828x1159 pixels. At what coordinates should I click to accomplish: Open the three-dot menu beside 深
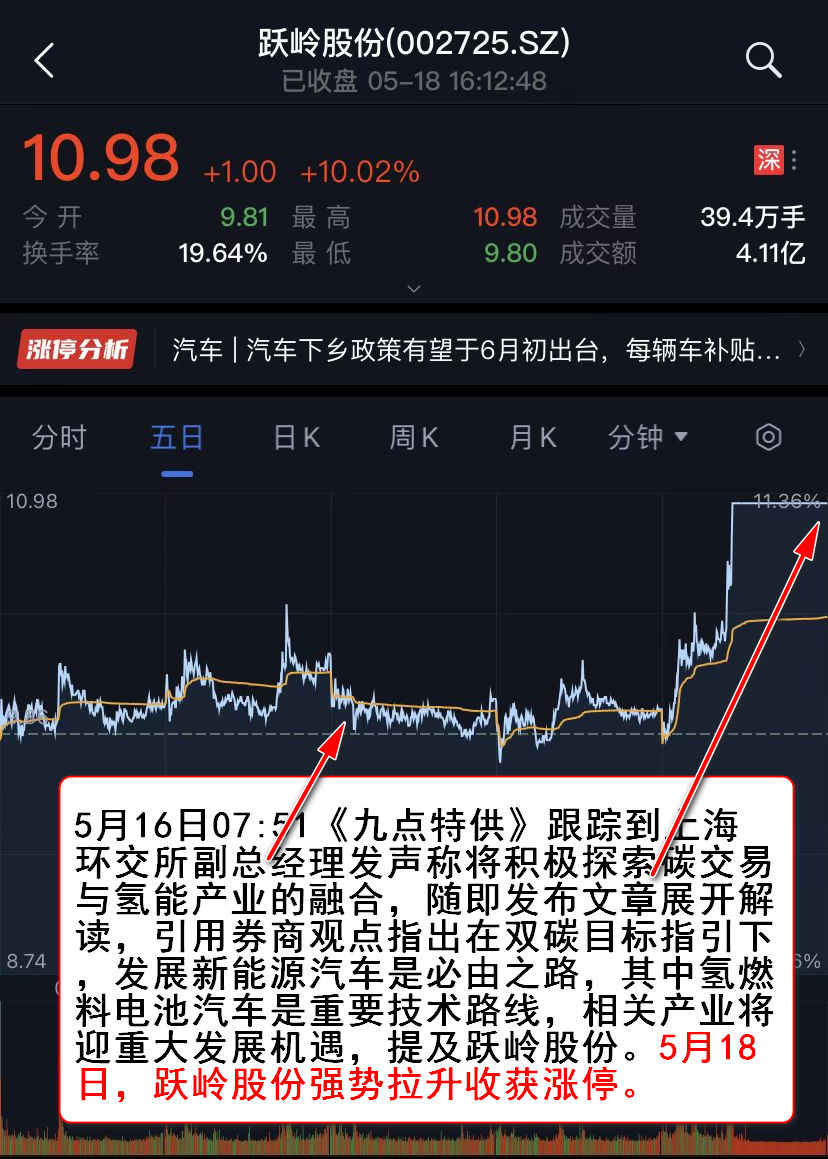tap(794, 160)
